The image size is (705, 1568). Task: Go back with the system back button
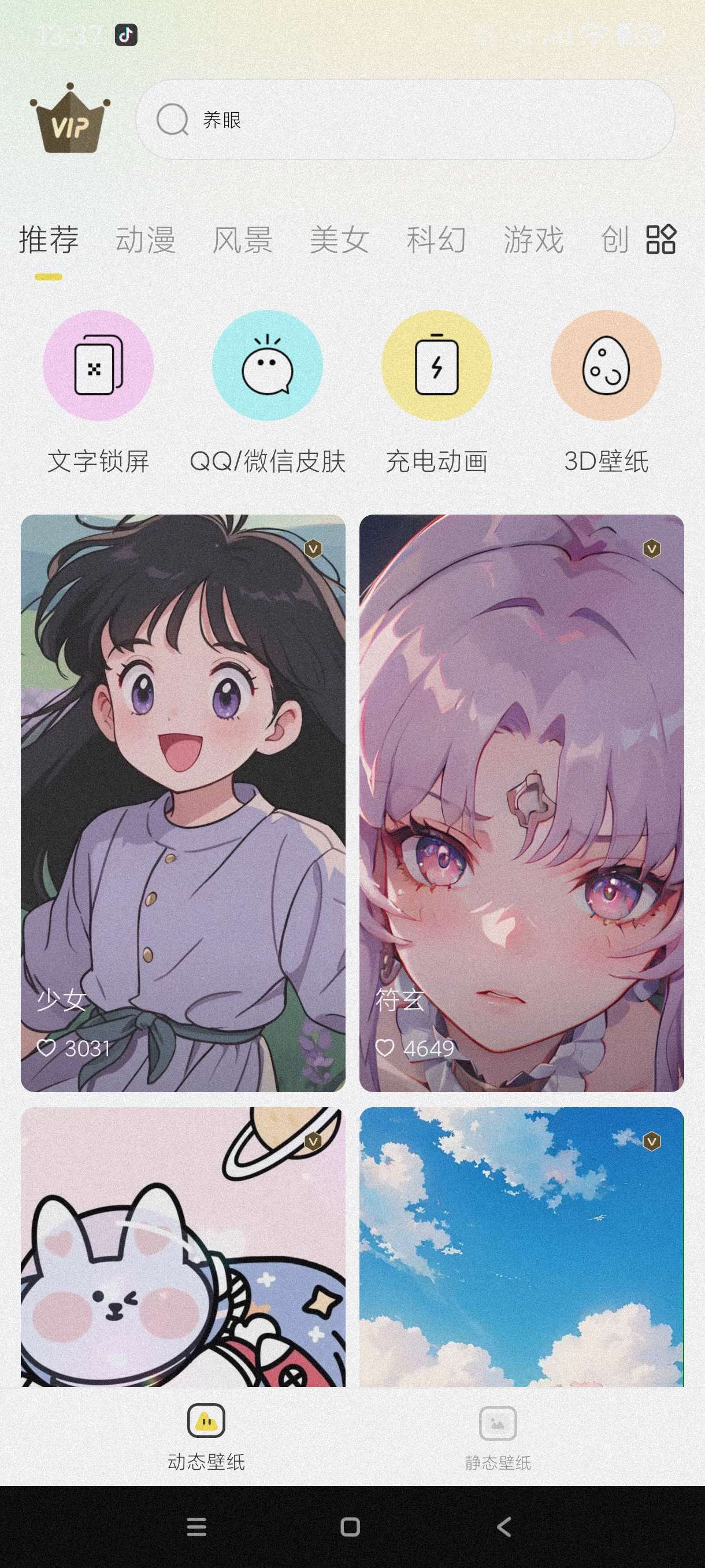pyautogui.click(x=504, y=1526)
